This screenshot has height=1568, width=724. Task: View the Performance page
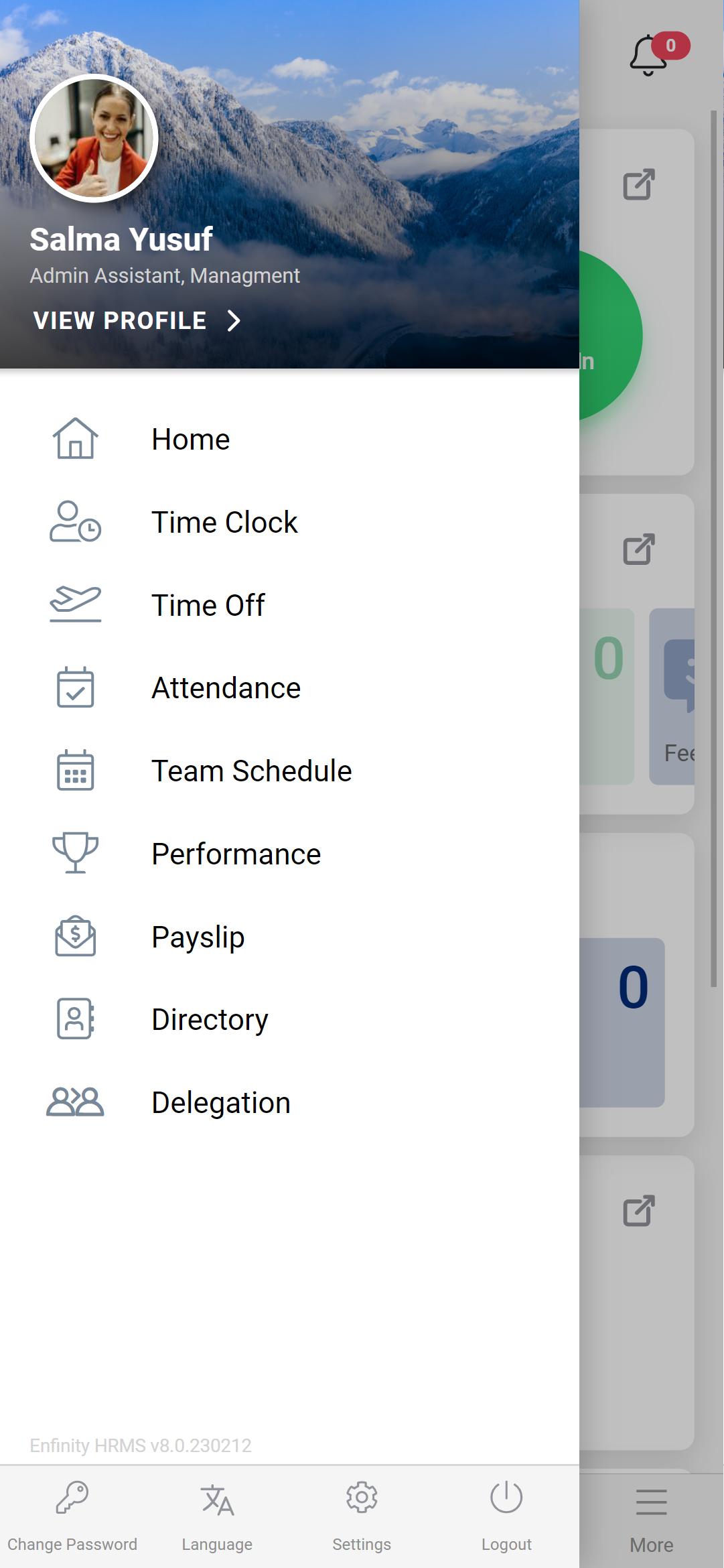coord(236,854)
